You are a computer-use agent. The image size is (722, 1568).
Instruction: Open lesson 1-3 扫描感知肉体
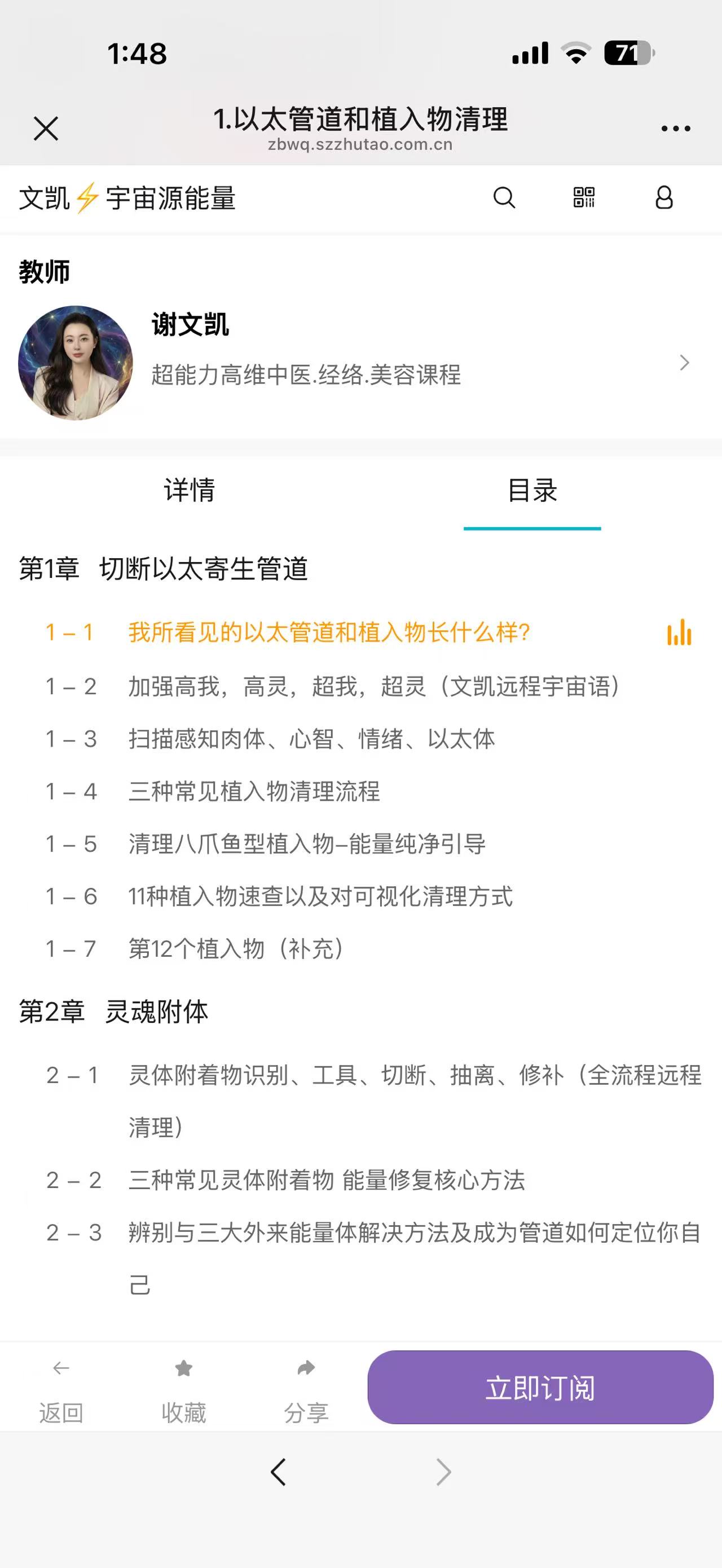311,739
